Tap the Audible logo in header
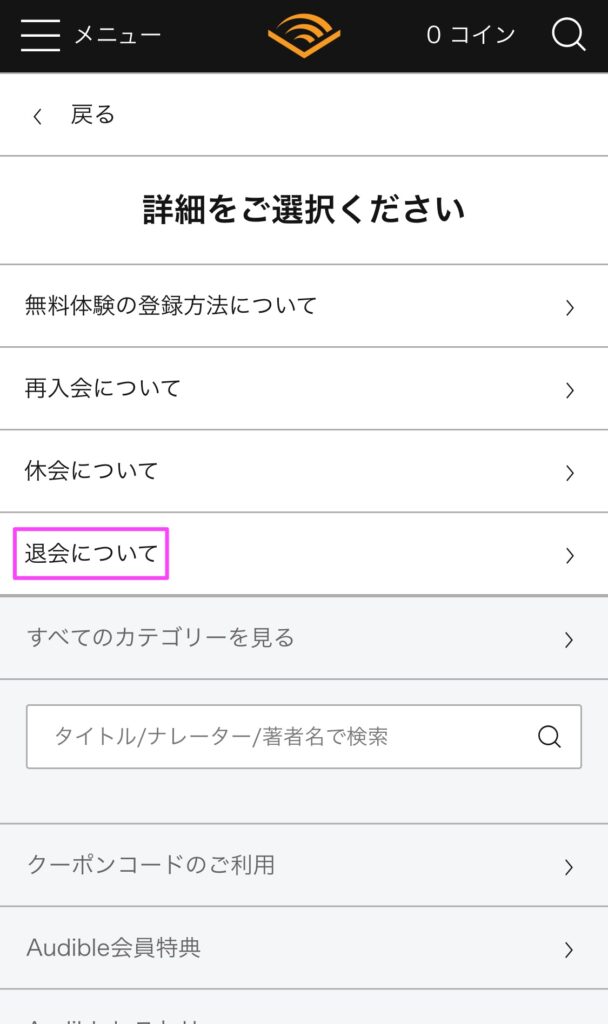 [304, 35]
